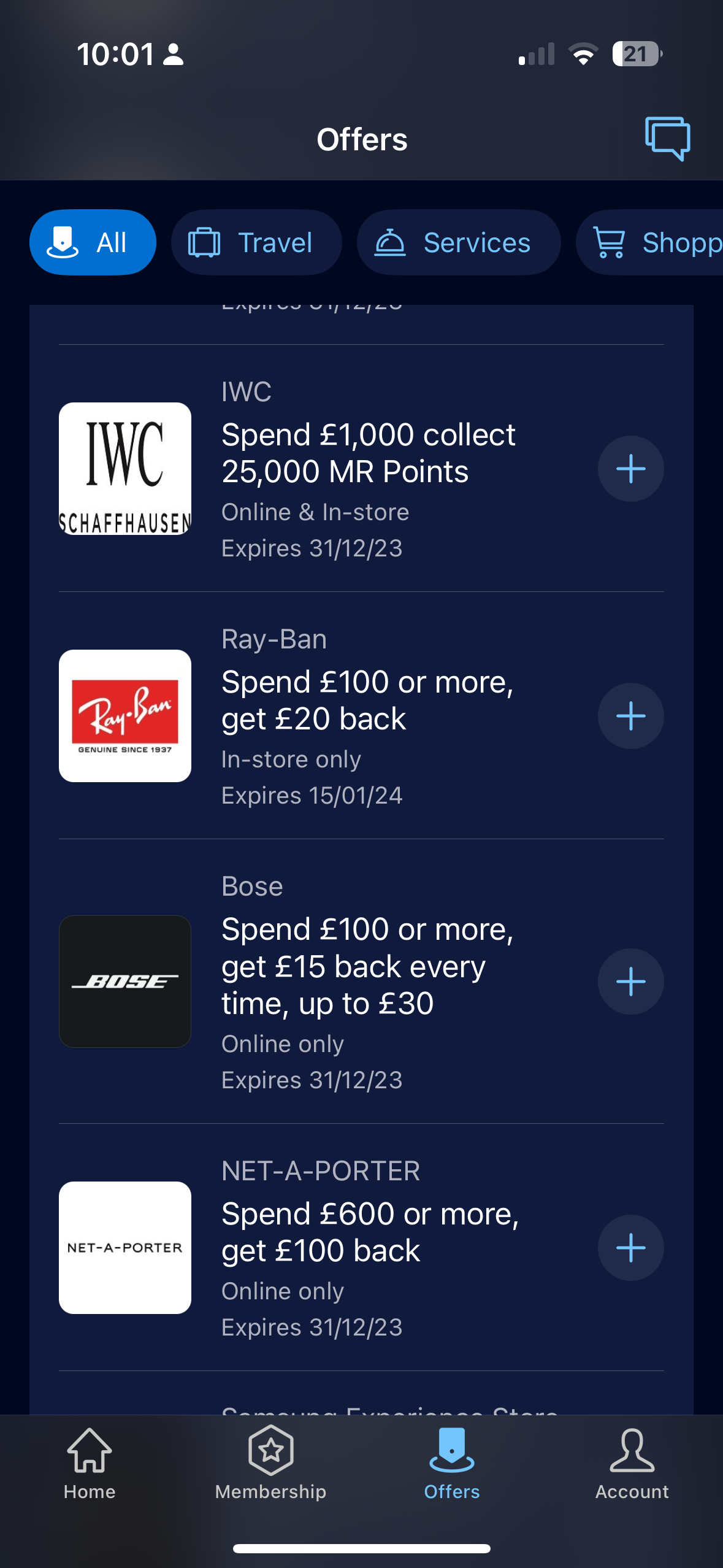Open IWC offer details
Viewport: 723px width, 1568px height.
click(x=368, y=453)
